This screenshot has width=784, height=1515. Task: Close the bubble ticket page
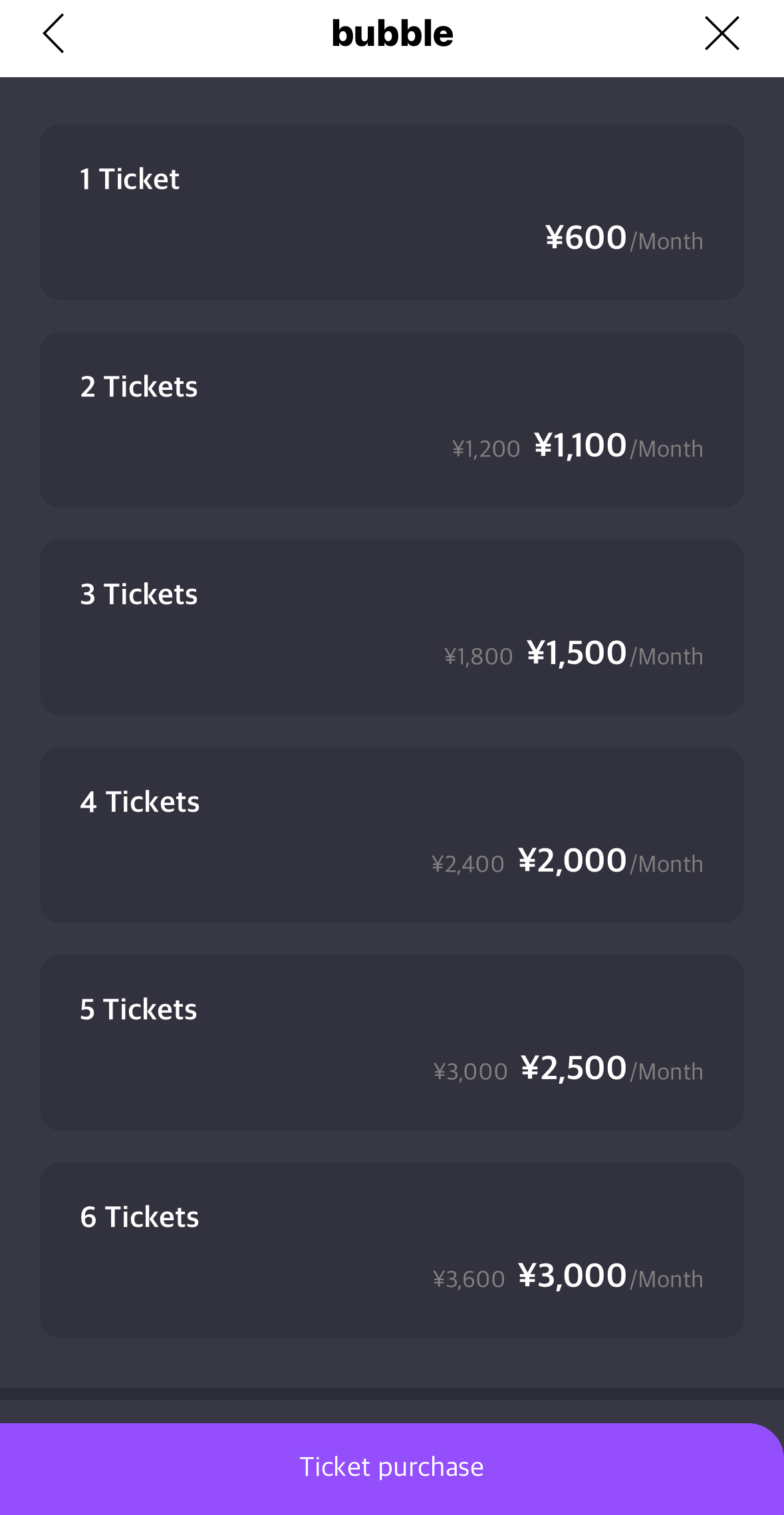pyautogui.click(x=722, y=33)
